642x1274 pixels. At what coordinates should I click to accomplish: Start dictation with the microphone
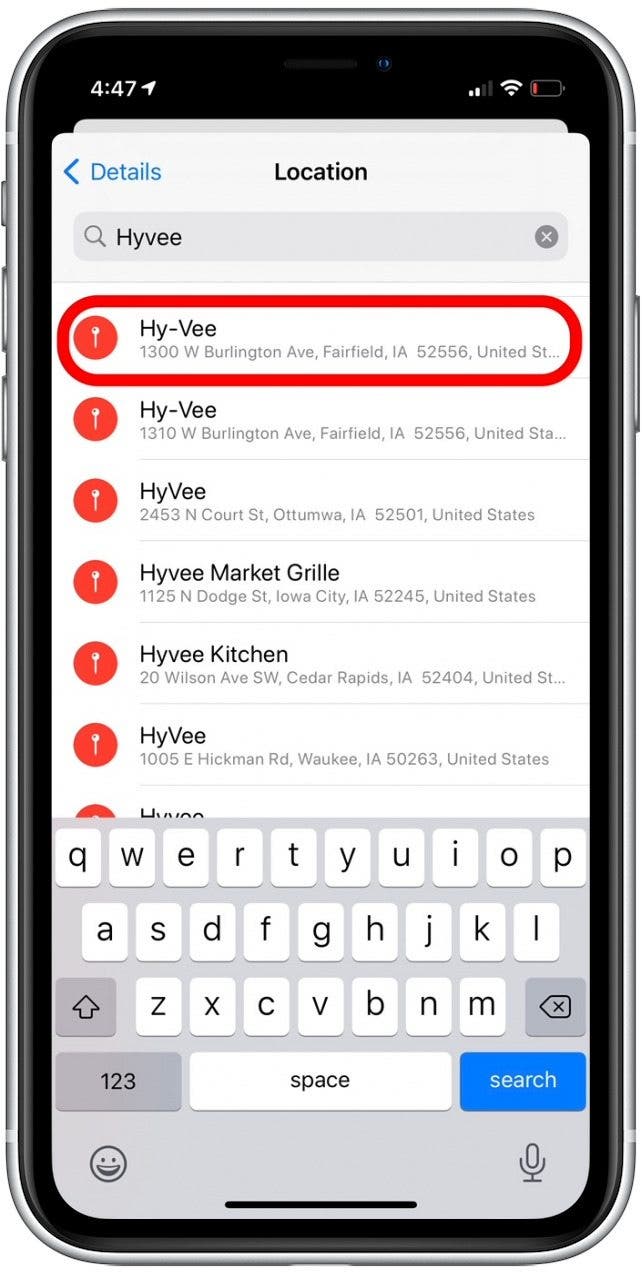coord(532,1162)
